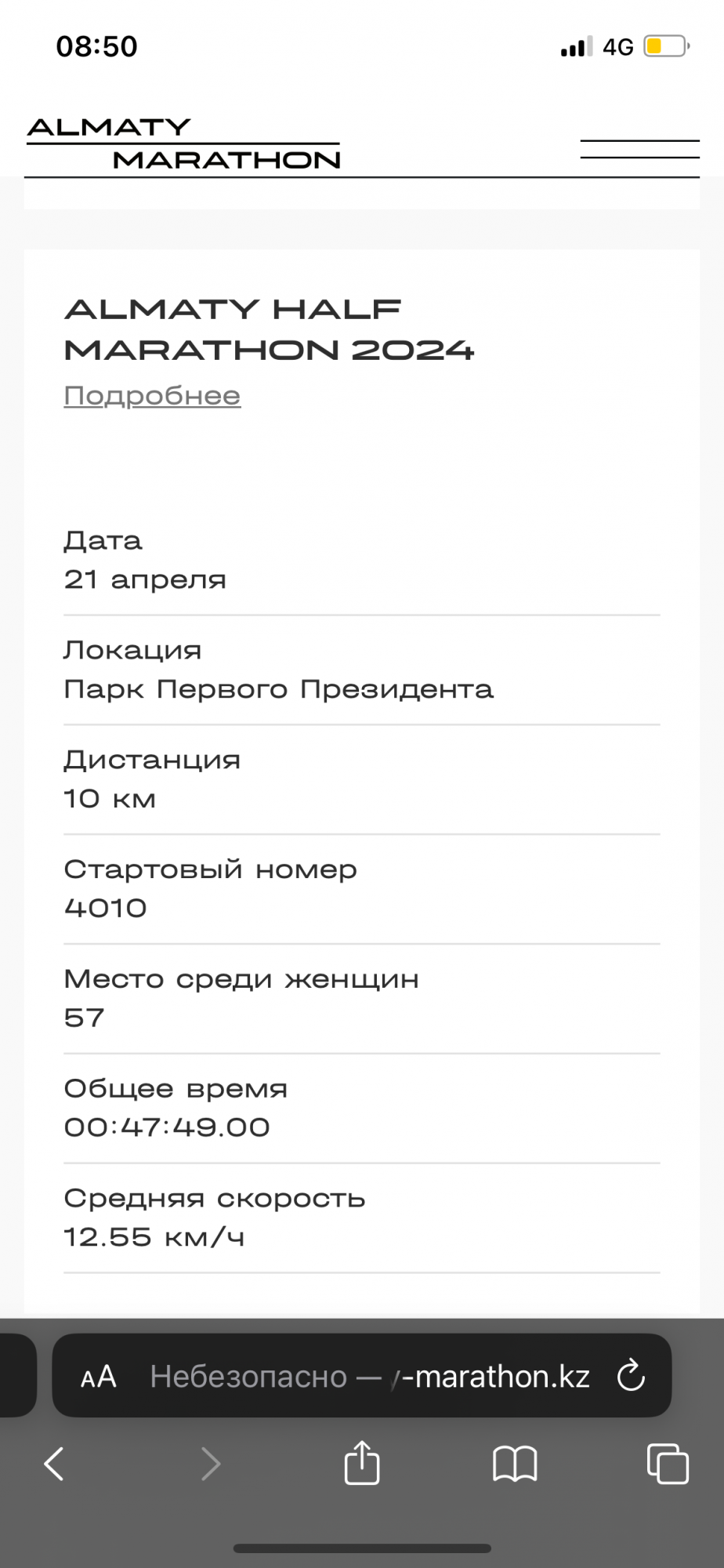The height and width of the screenshot is (1568, 724).
Task: Reload the page
Action: tap(630, 1376)
